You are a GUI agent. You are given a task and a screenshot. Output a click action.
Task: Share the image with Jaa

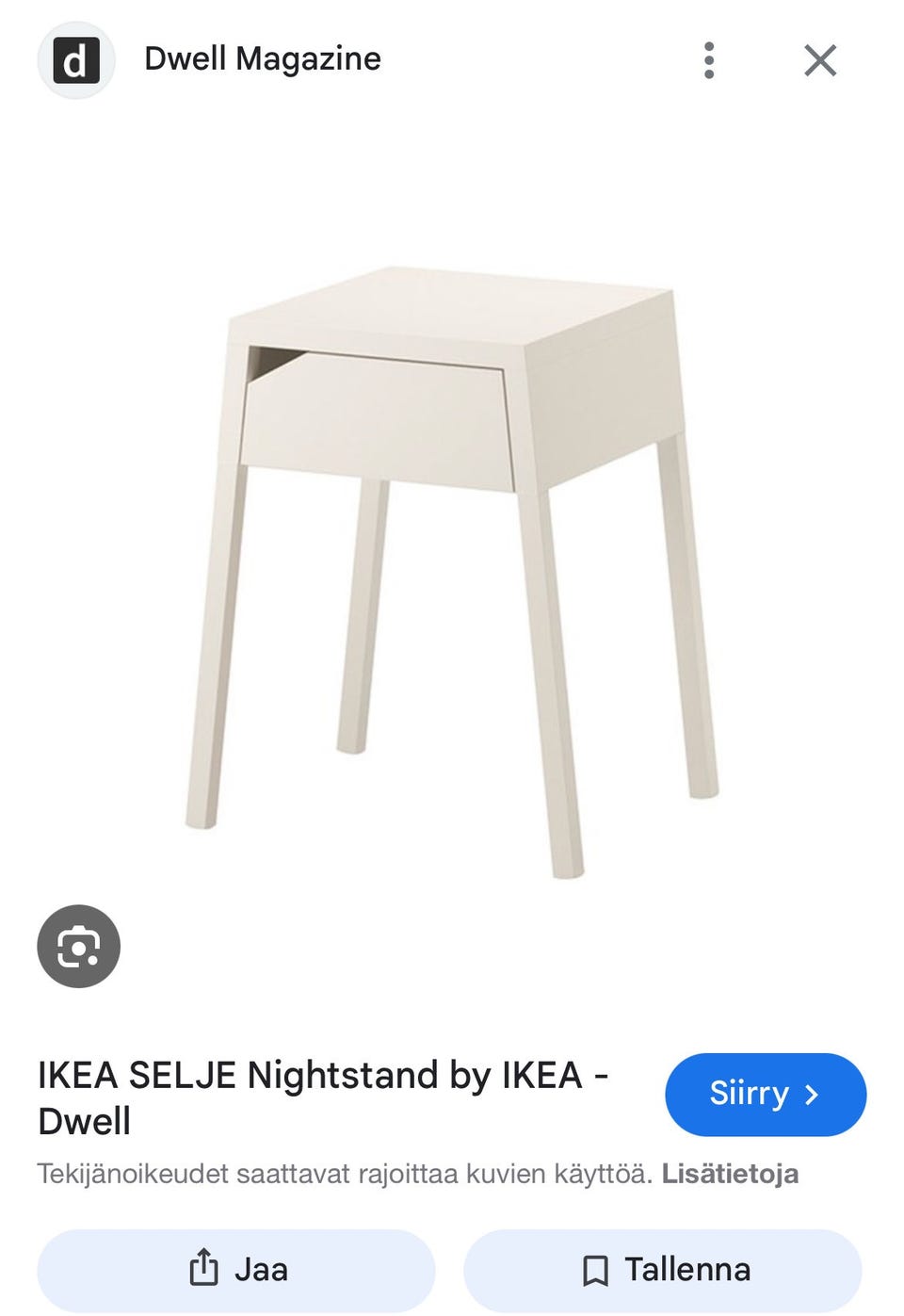(236, 1269)
